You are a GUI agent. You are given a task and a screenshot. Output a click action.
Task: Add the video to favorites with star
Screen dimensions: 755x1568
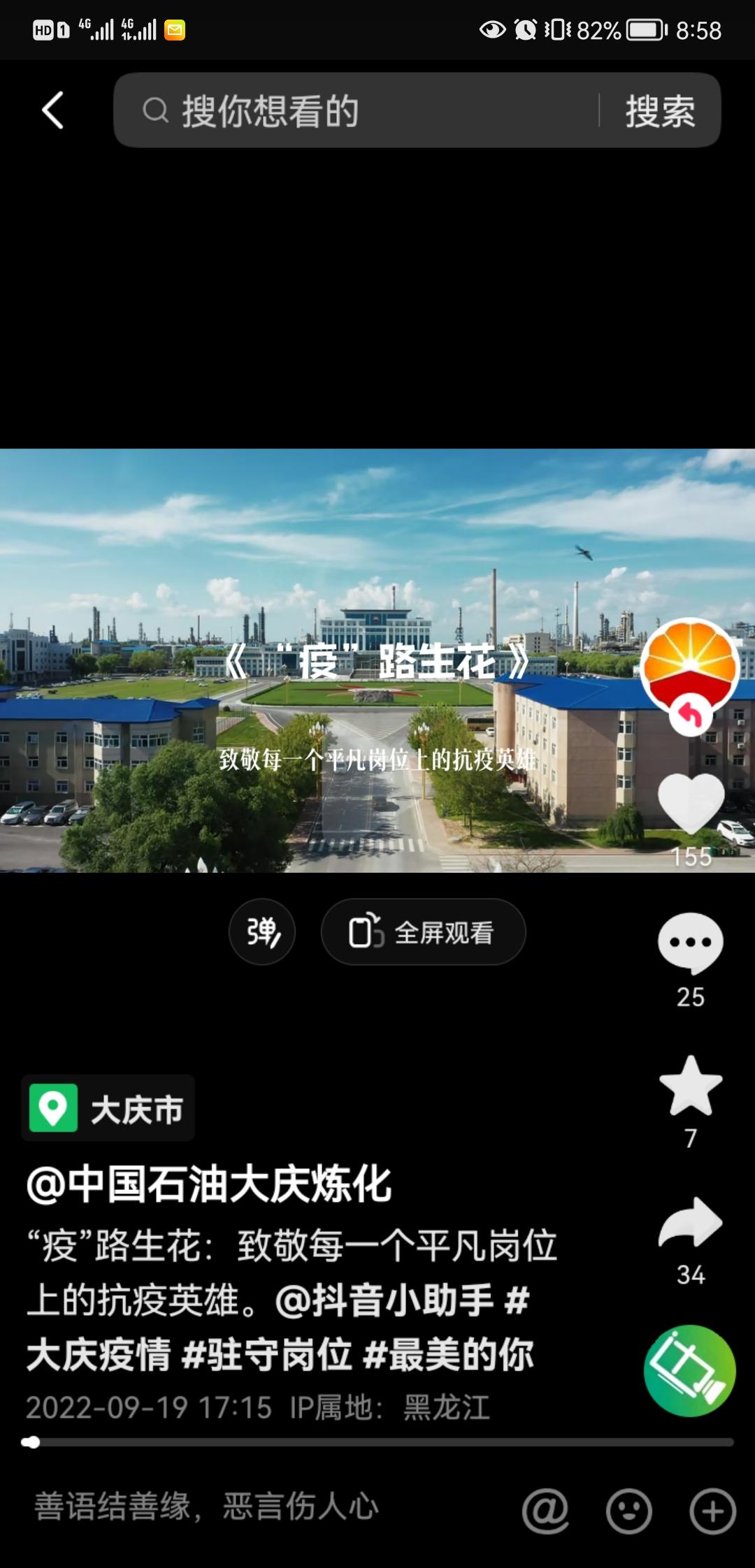(x=691, y=1085)
